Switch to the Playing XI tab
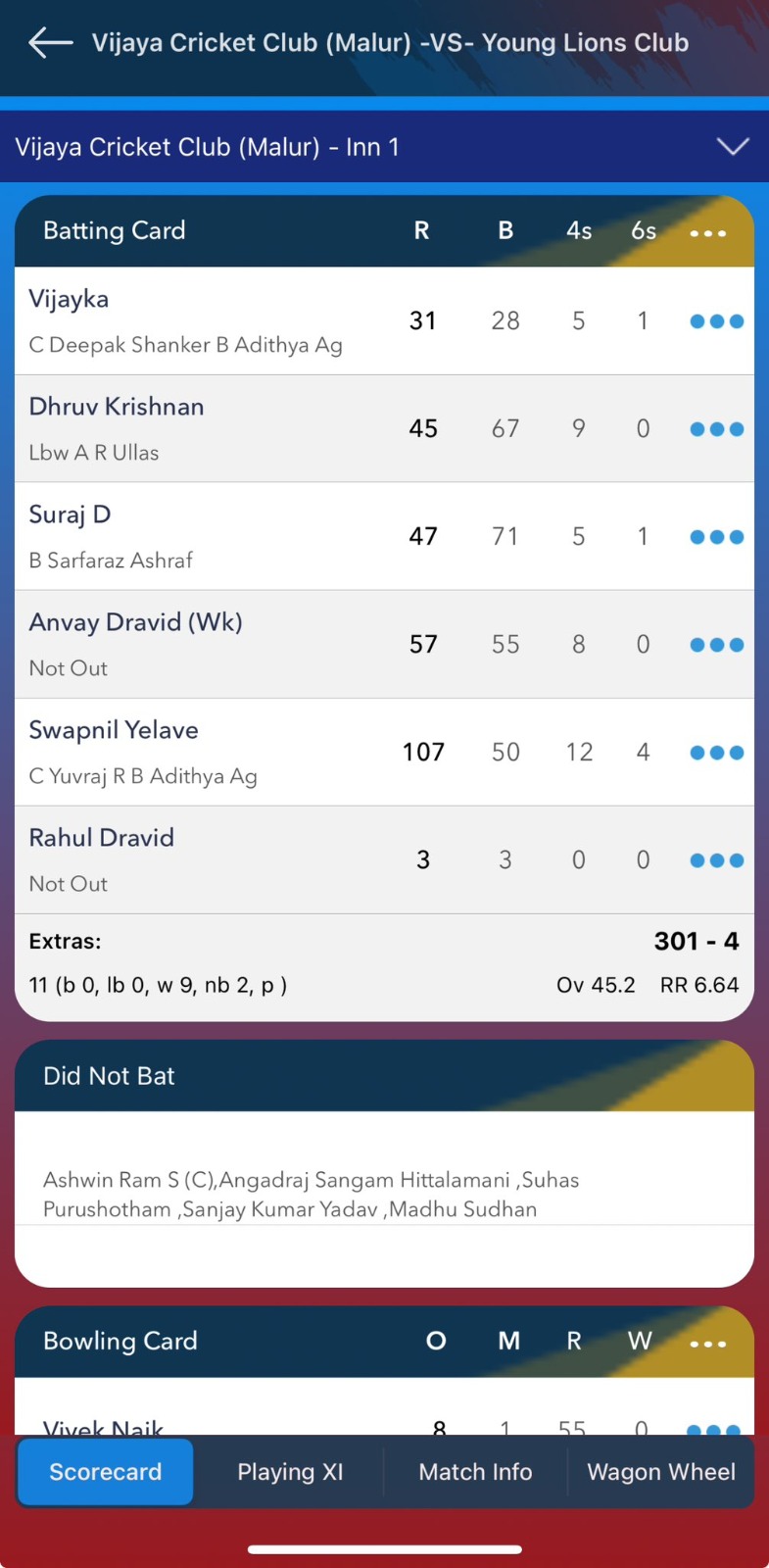Image resolution: width=769 pixels, height=1568 pixels. point(290,1472)
